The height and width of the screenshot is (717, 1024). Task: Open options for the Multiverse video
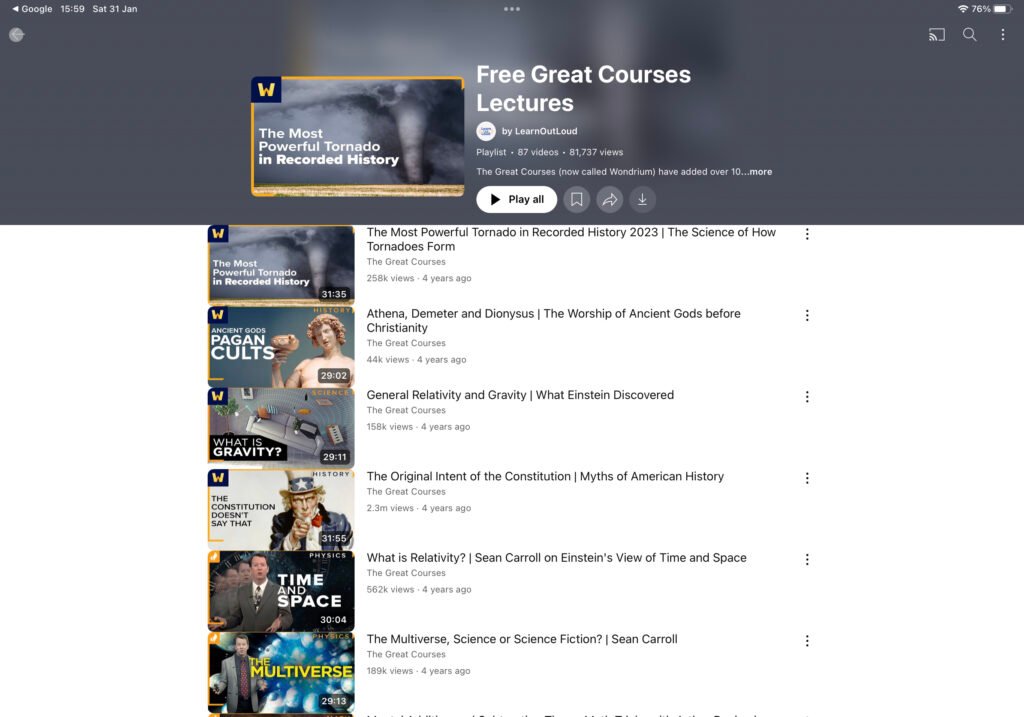pyautogui.click(x=807, y=641)
